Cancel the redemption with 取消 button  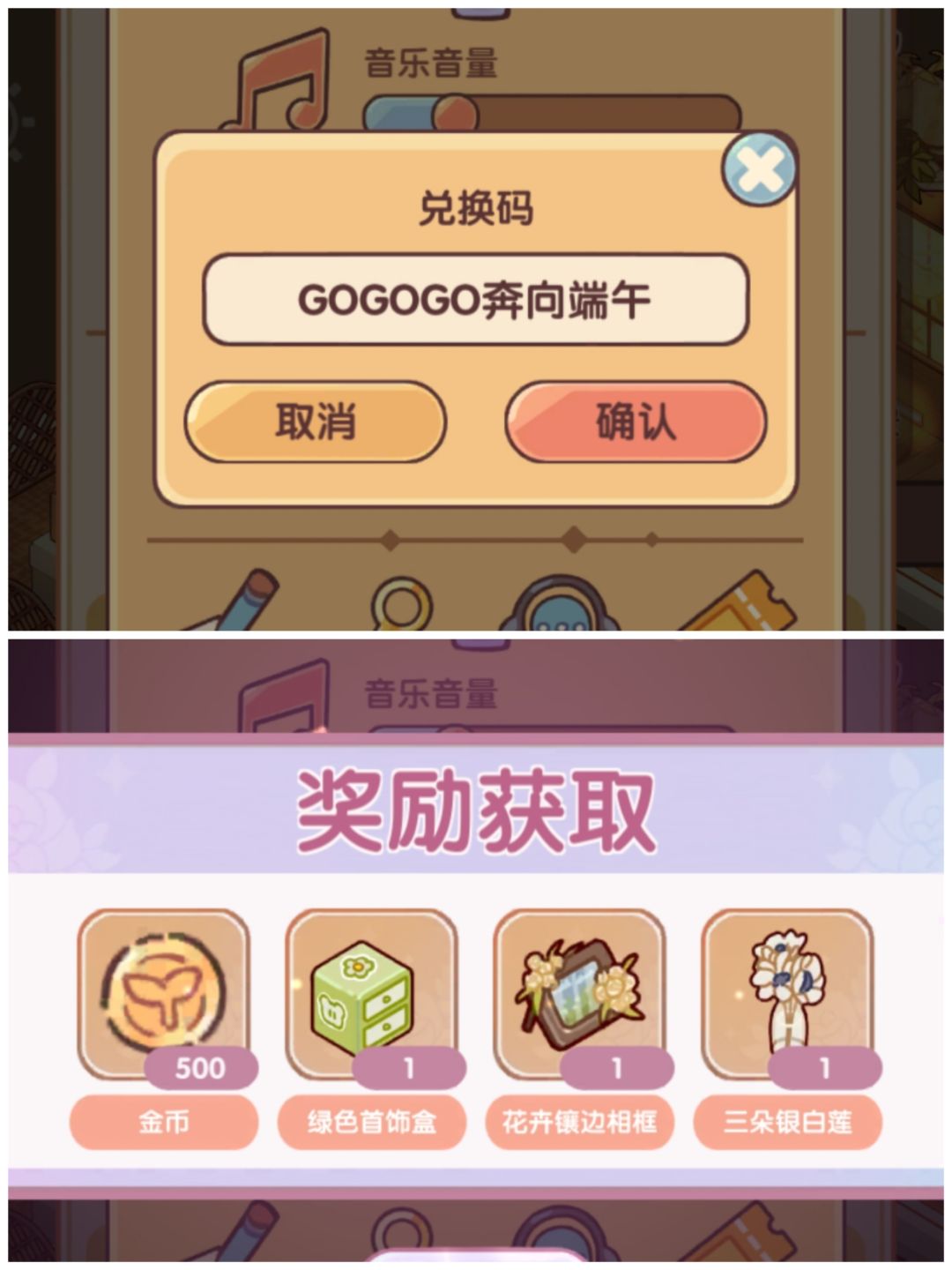point(313,422)
